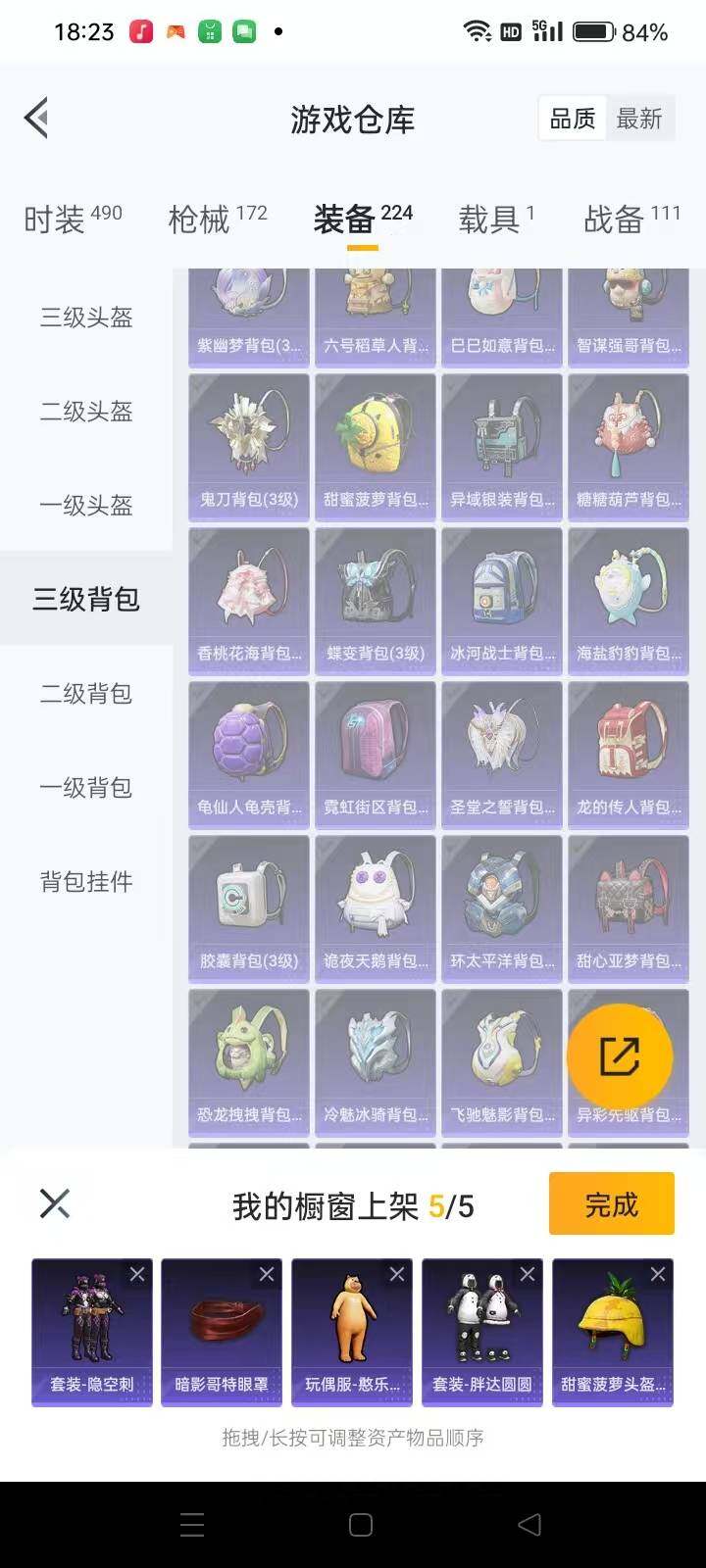Select 二级背包 in the sidebar
The height and width of the screenshot is (1568, 706).
tap(83, 693)
